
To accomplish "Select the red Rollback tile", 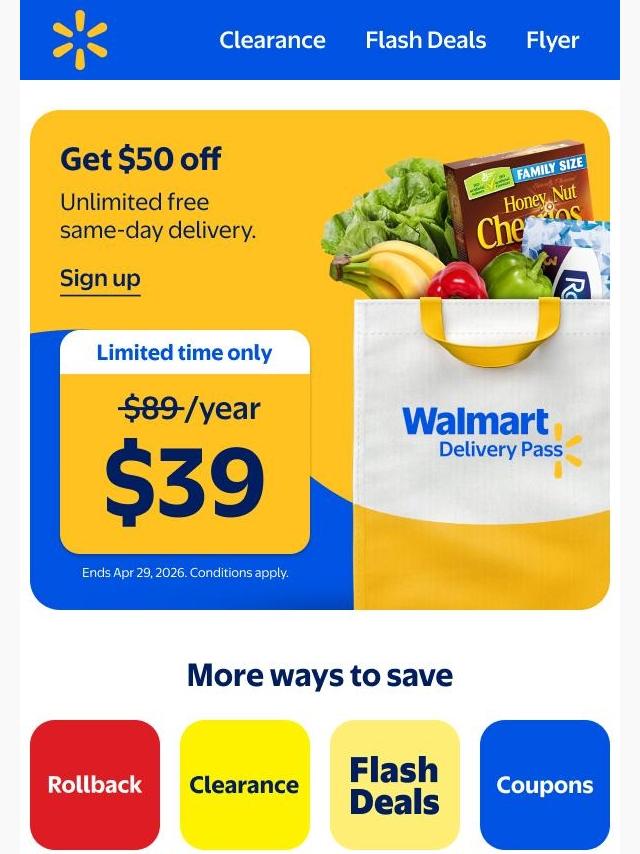I will click(x=95, y=785).
